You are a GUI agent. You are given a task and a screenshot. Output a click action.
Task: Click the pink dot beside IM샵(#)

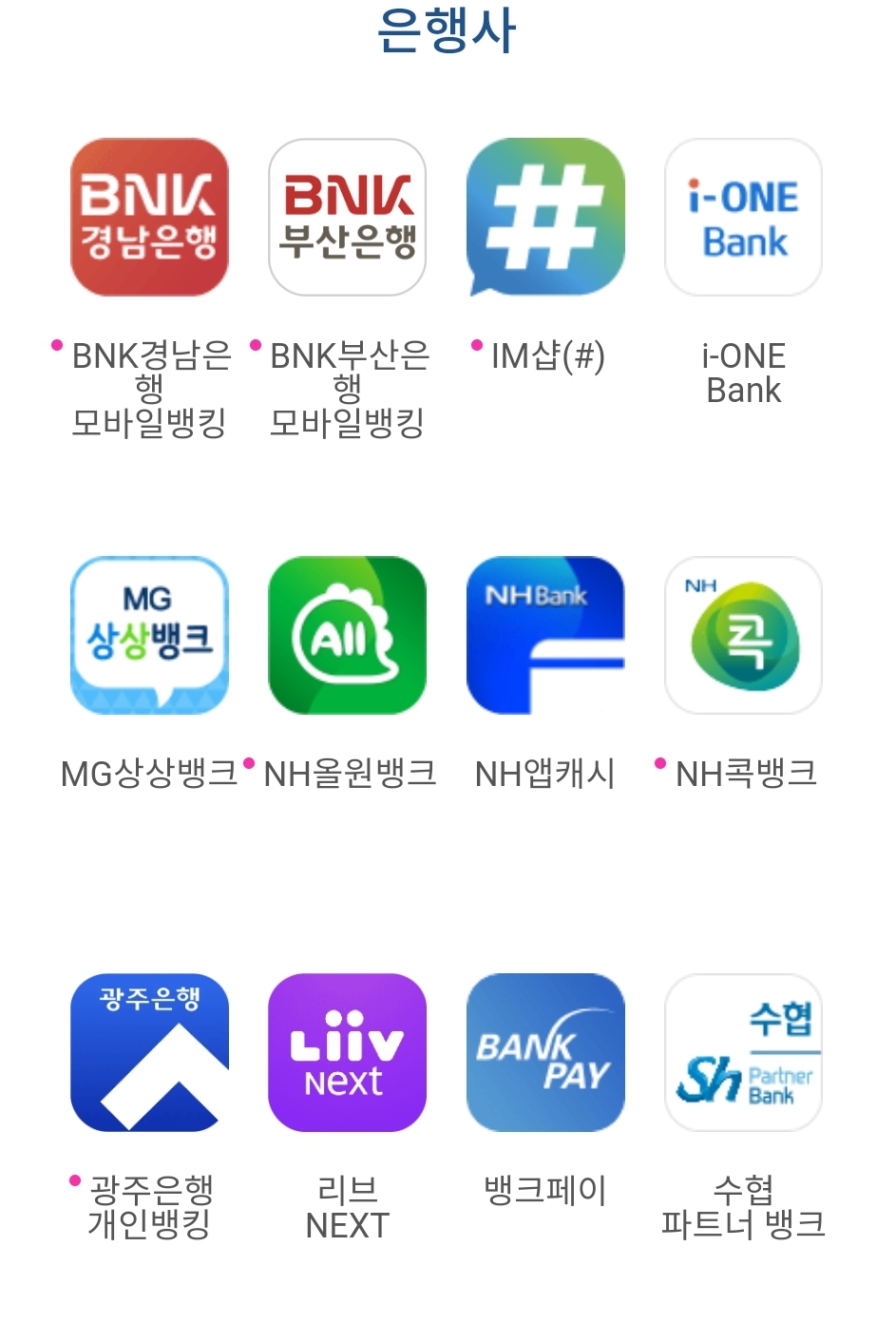pyautogui.click(x=476, y=346)
